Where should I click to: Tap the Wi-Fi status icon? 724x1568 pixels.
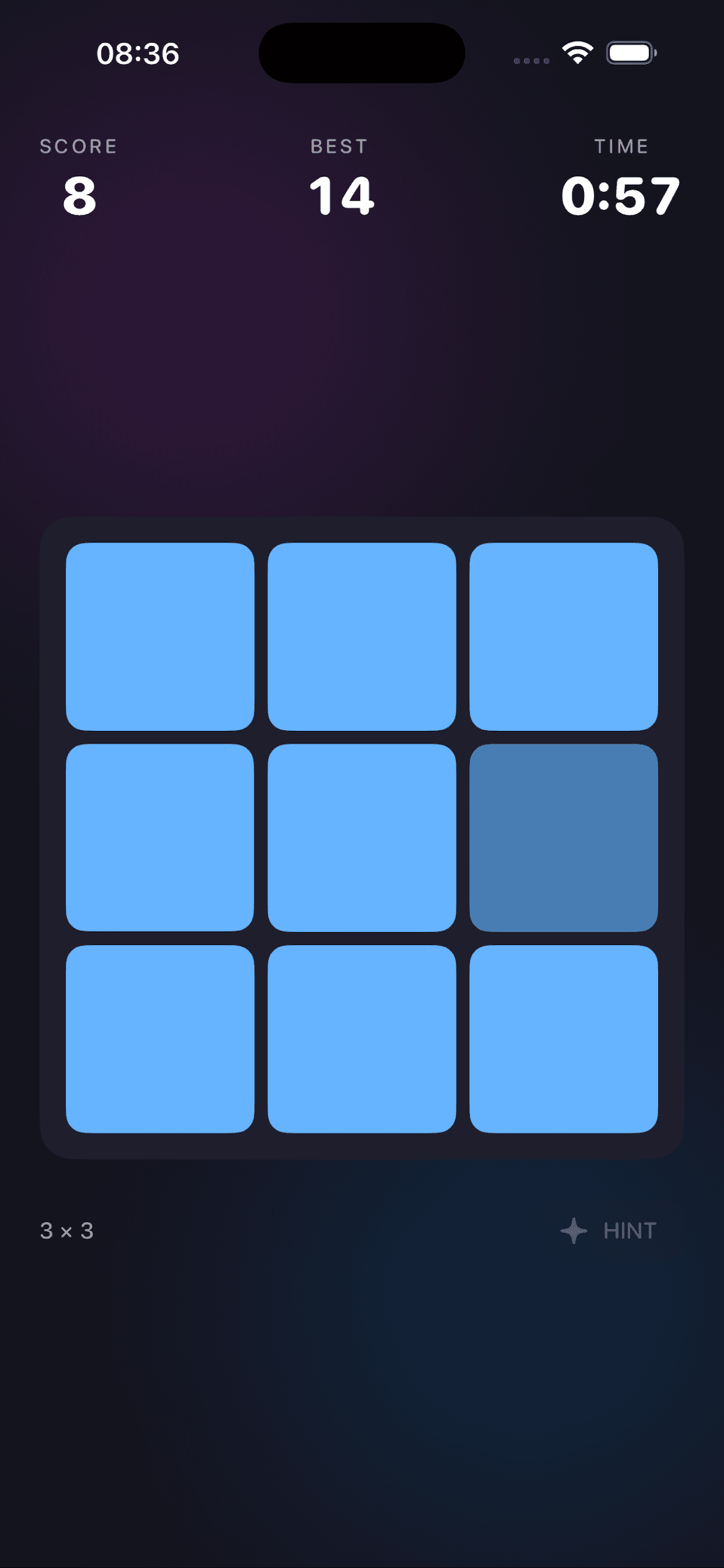tap(577, 52)
